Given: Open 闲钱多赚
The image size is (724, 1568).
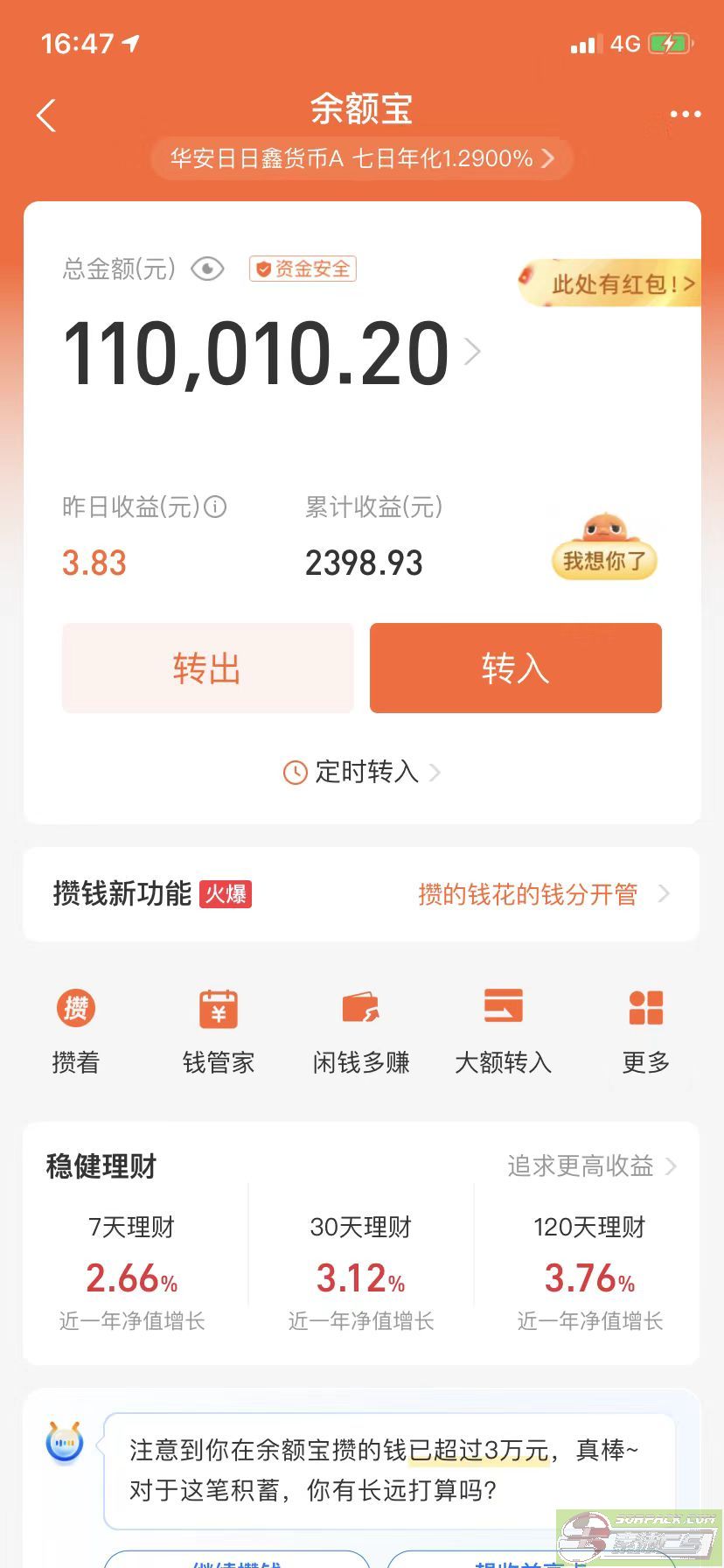Looking at the screenshot, I should coord(361,1029).
